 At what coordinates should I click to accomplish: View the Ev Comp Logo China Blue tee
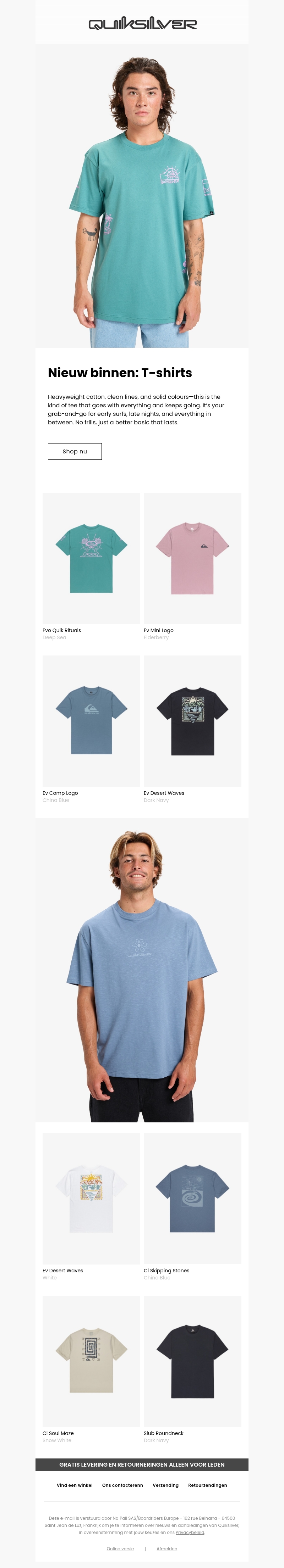pos(91,721)
